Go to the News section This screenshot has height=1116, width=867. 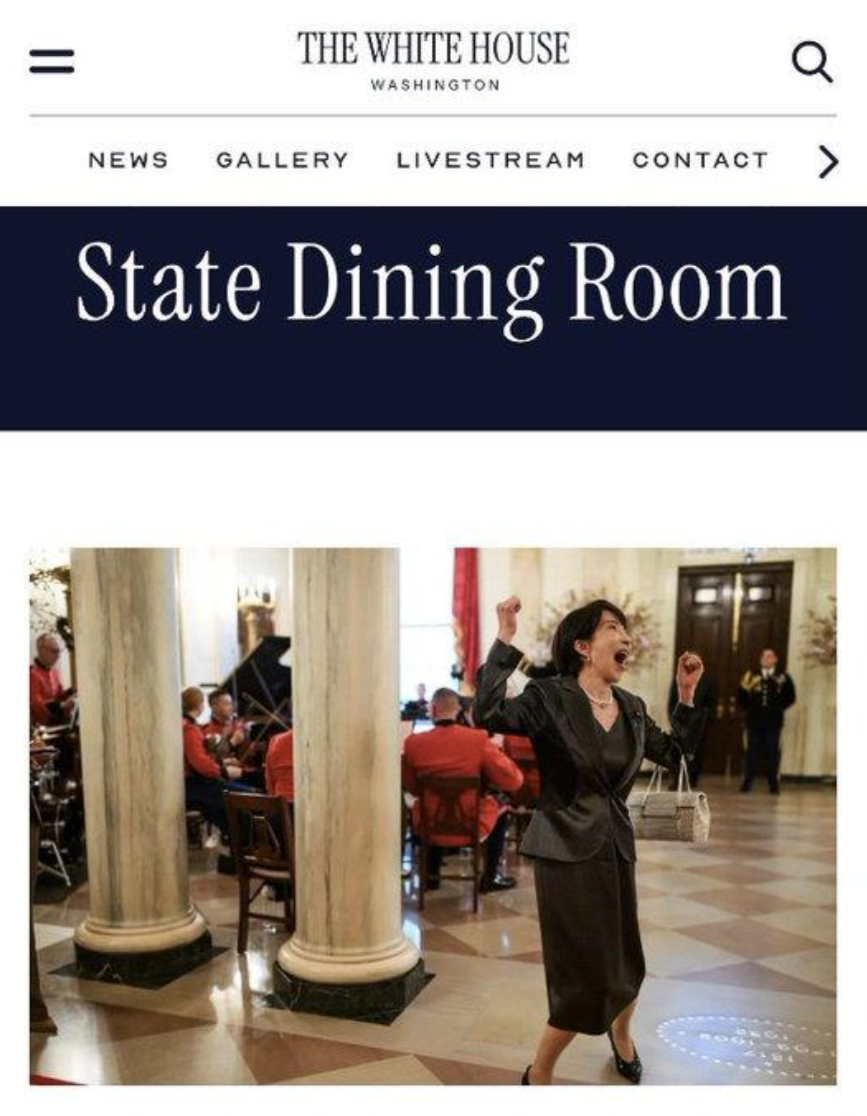click(128, 160)
